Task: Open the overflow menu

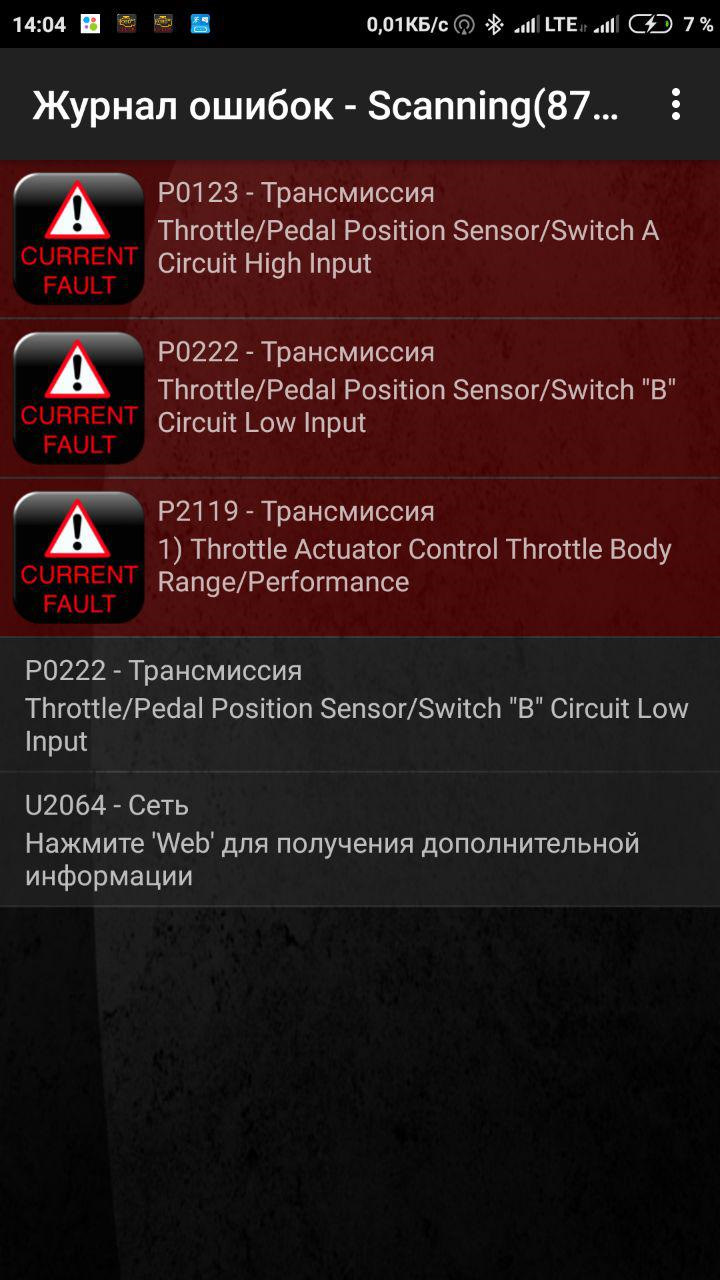Action: tap(676, 105)
